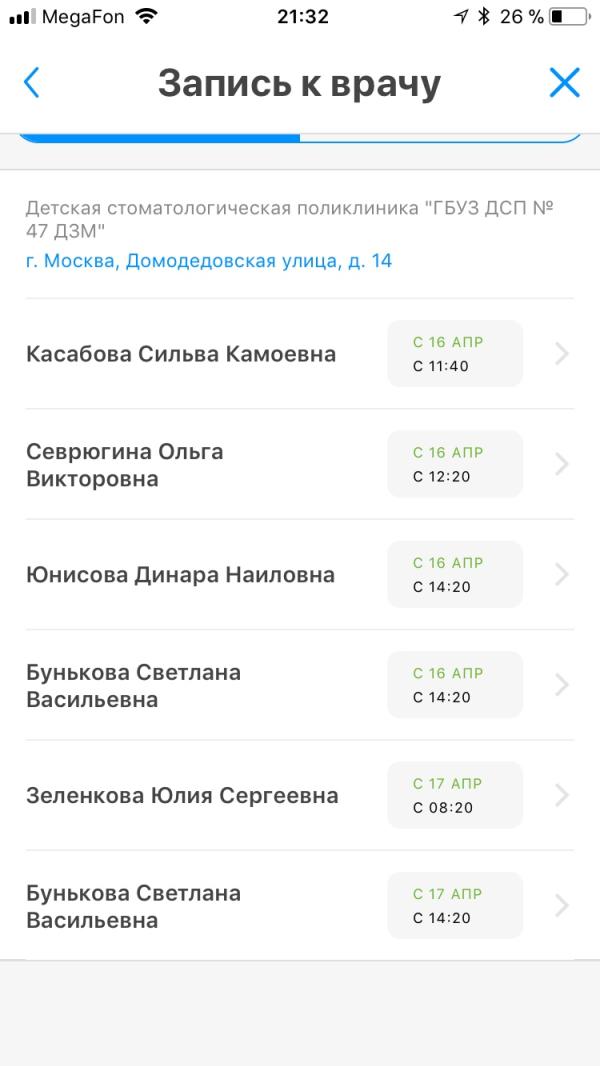
Task: Go back using the top-left arrow
Action: pyautogui.click(x=32, y=83)
